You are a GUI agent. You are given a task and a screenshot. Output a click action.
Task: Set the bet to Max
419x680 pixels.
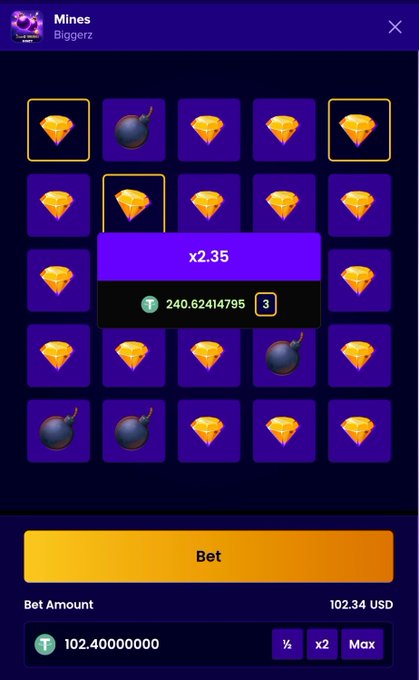362,644
